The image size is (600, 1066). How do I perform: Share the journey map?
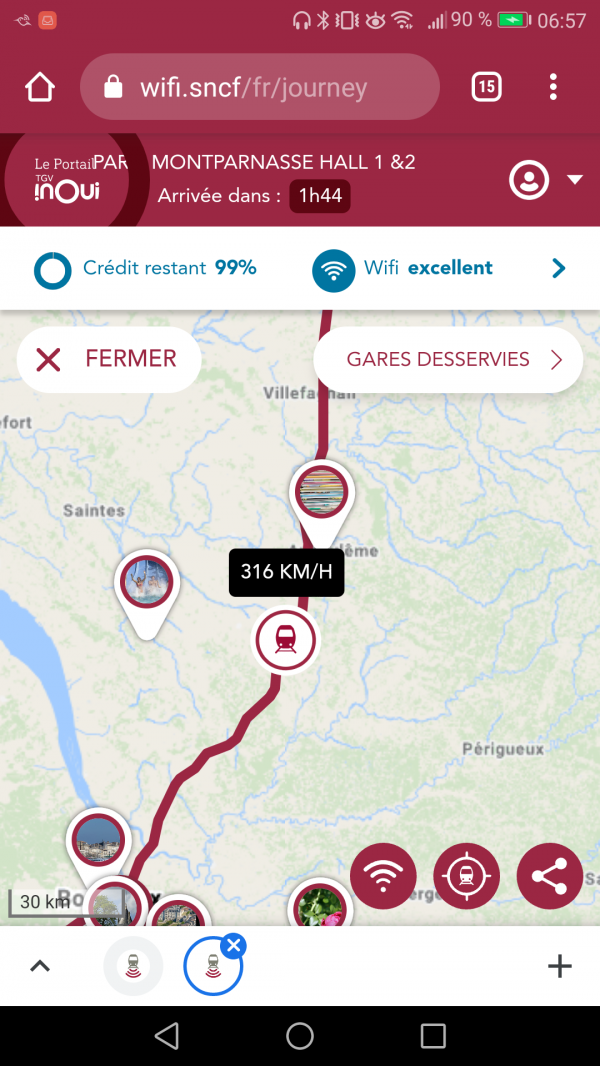(x=550, y=877)
